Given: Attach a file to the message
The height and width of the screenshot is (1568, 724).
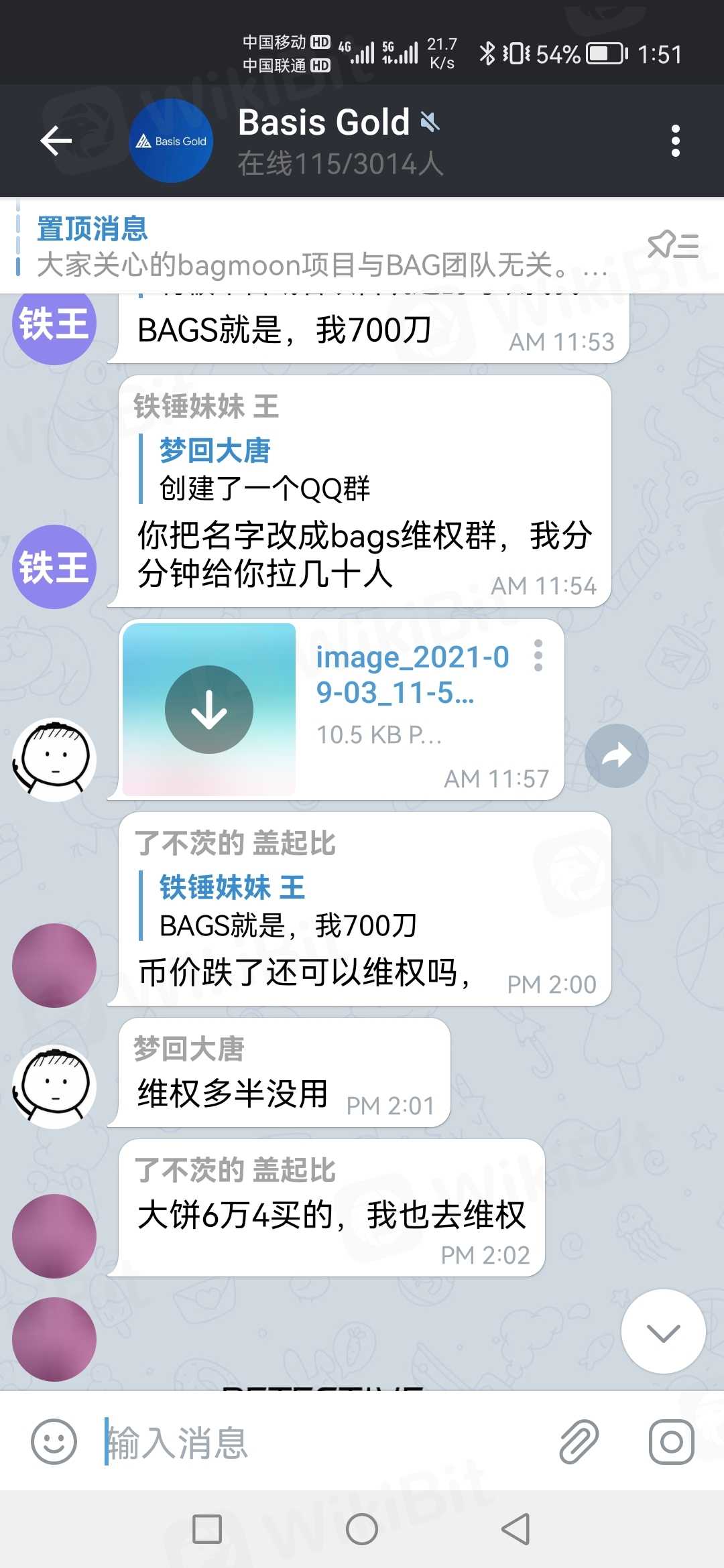Looking at the screenshot, I should 579,1442.
